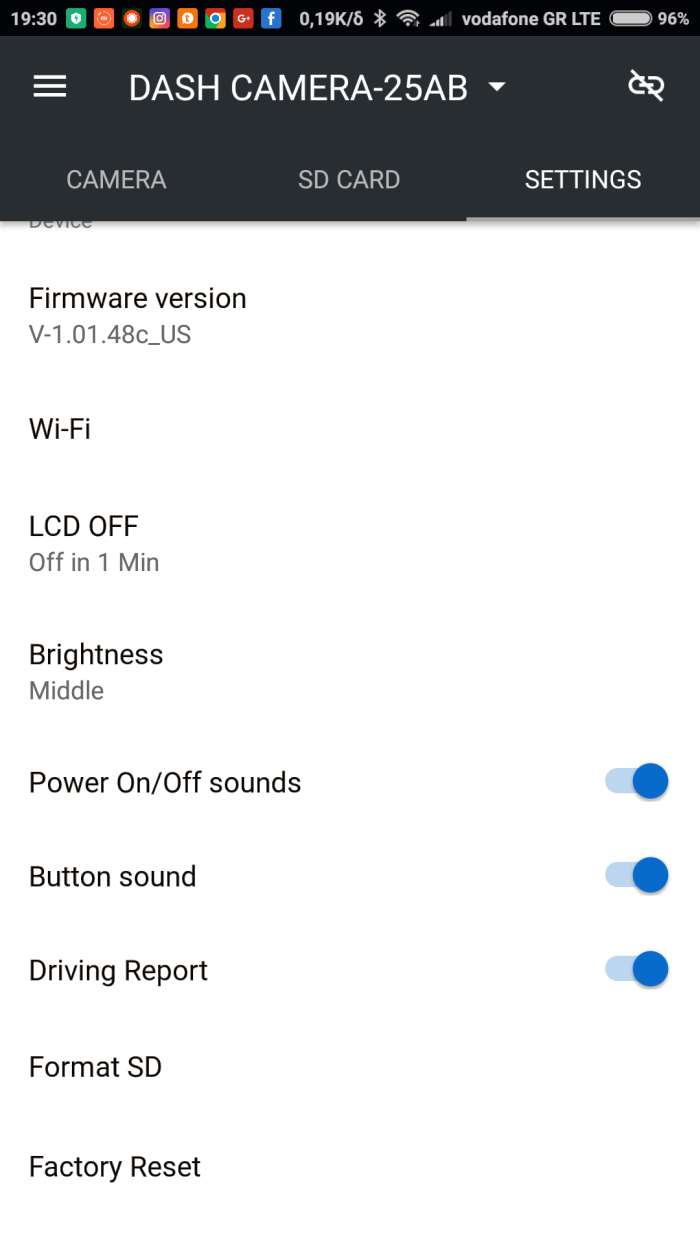Tap the disconnect link icon
This screenshot has width=700, height=1244.
[645, 87]
